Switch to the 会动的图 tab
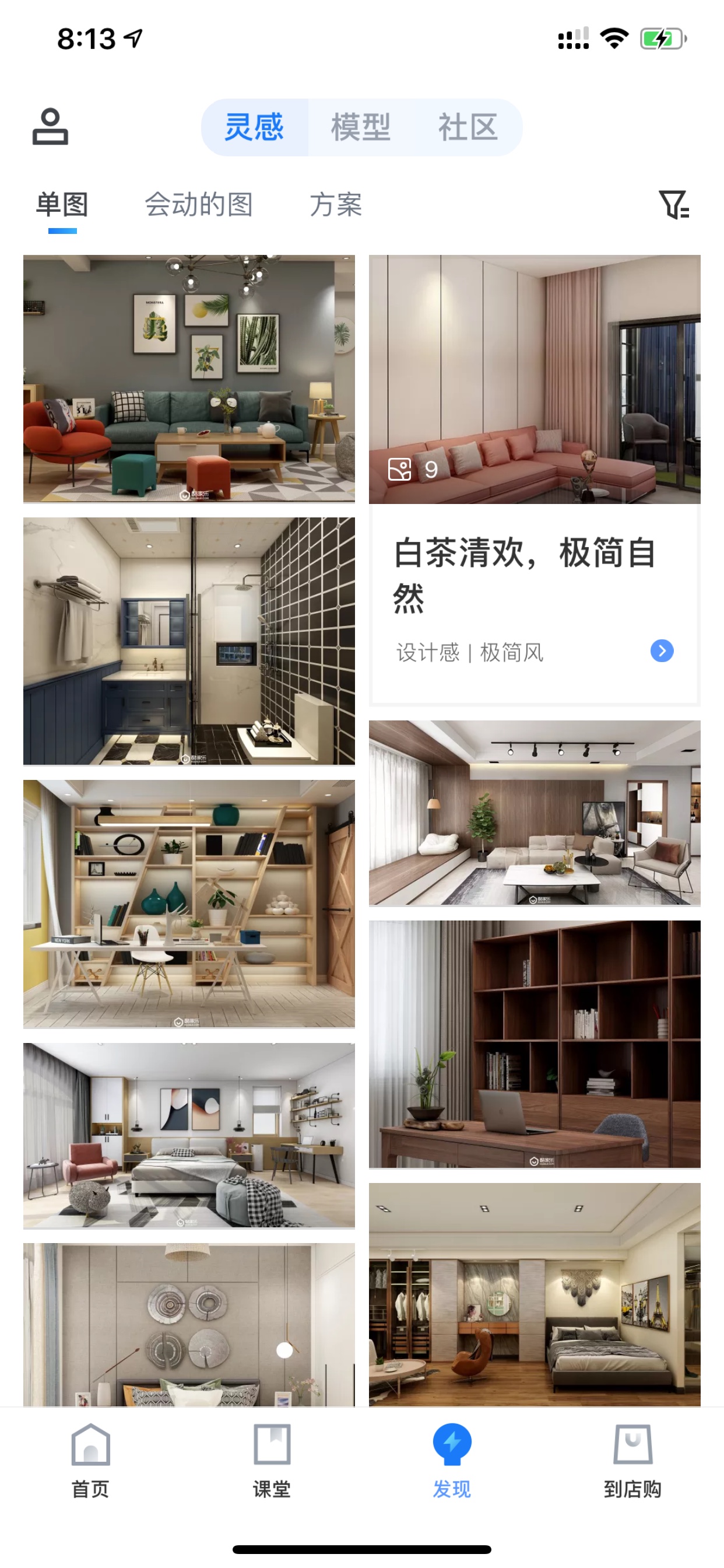This screenshot has height=1568, width=724. pyautogui.click(x=198, y=205)
